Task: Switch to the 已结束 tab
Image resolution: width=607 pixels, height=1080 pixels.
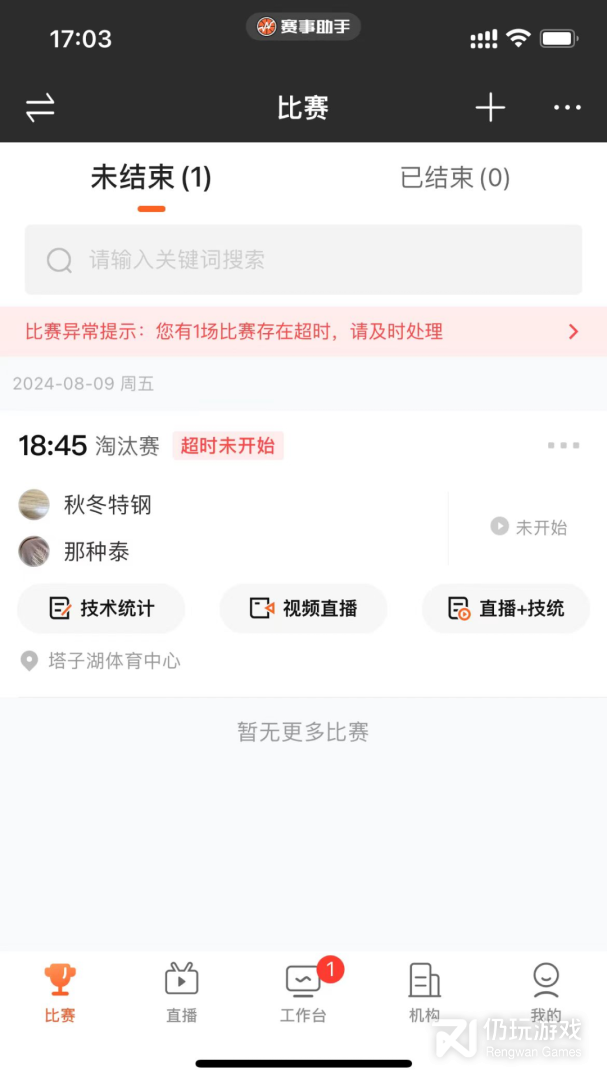Action: tap(455, 178)
